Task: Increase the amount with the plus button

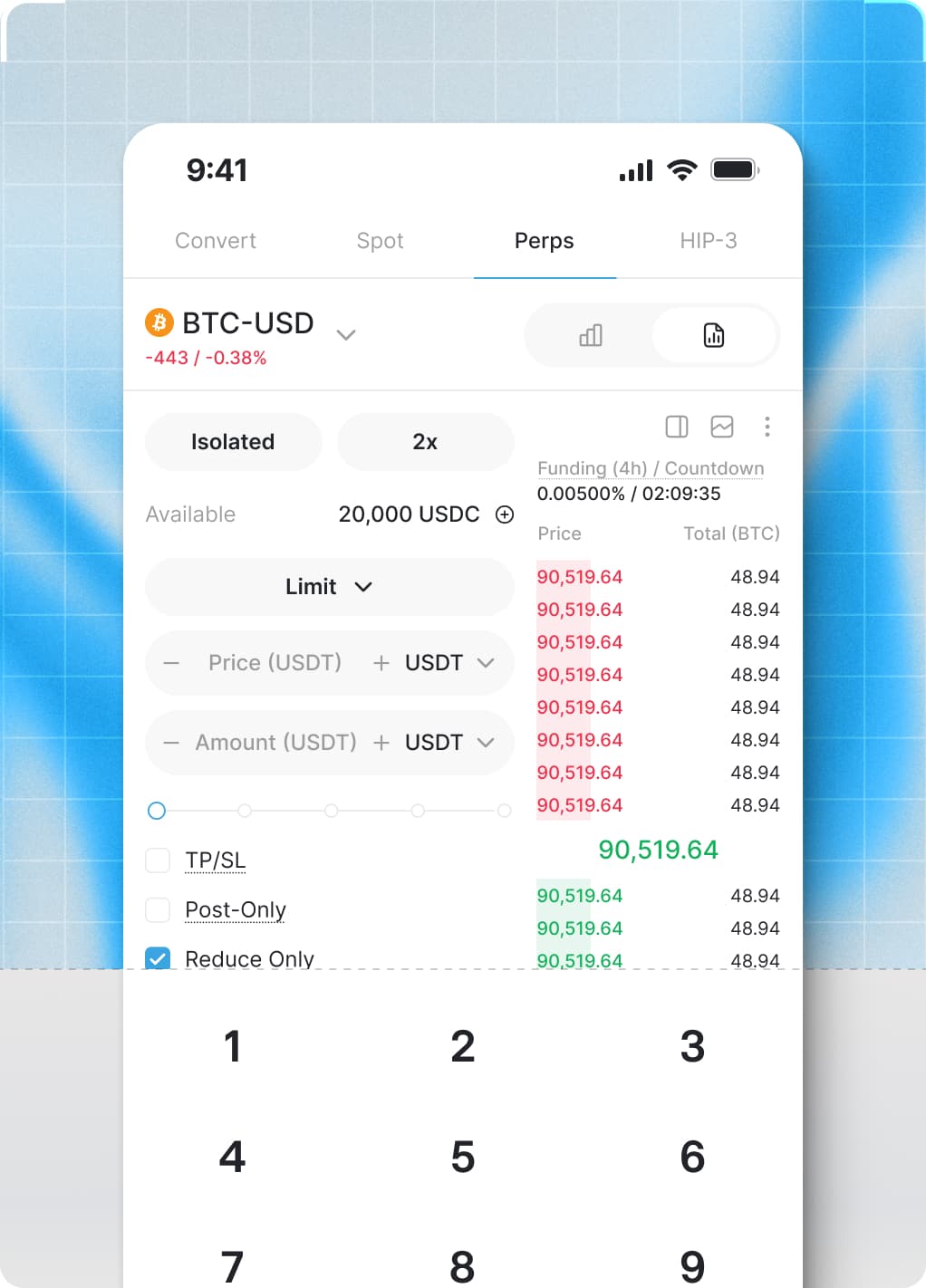Action: (x=381, y=743)
